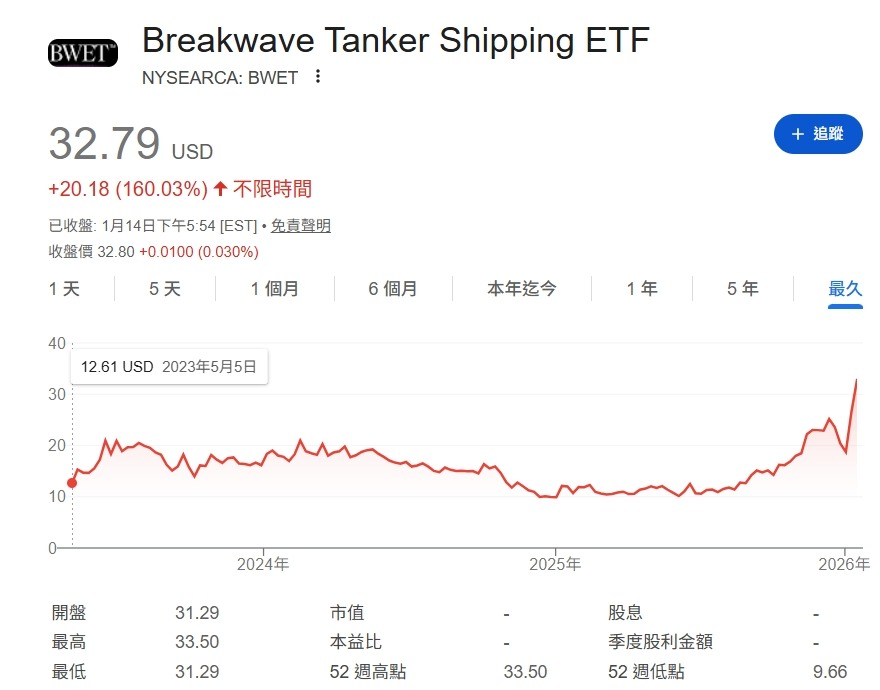Select the 5 天 chart range
Screen dimensions: 880x690
pyautogui.click(x=164, y=289)
